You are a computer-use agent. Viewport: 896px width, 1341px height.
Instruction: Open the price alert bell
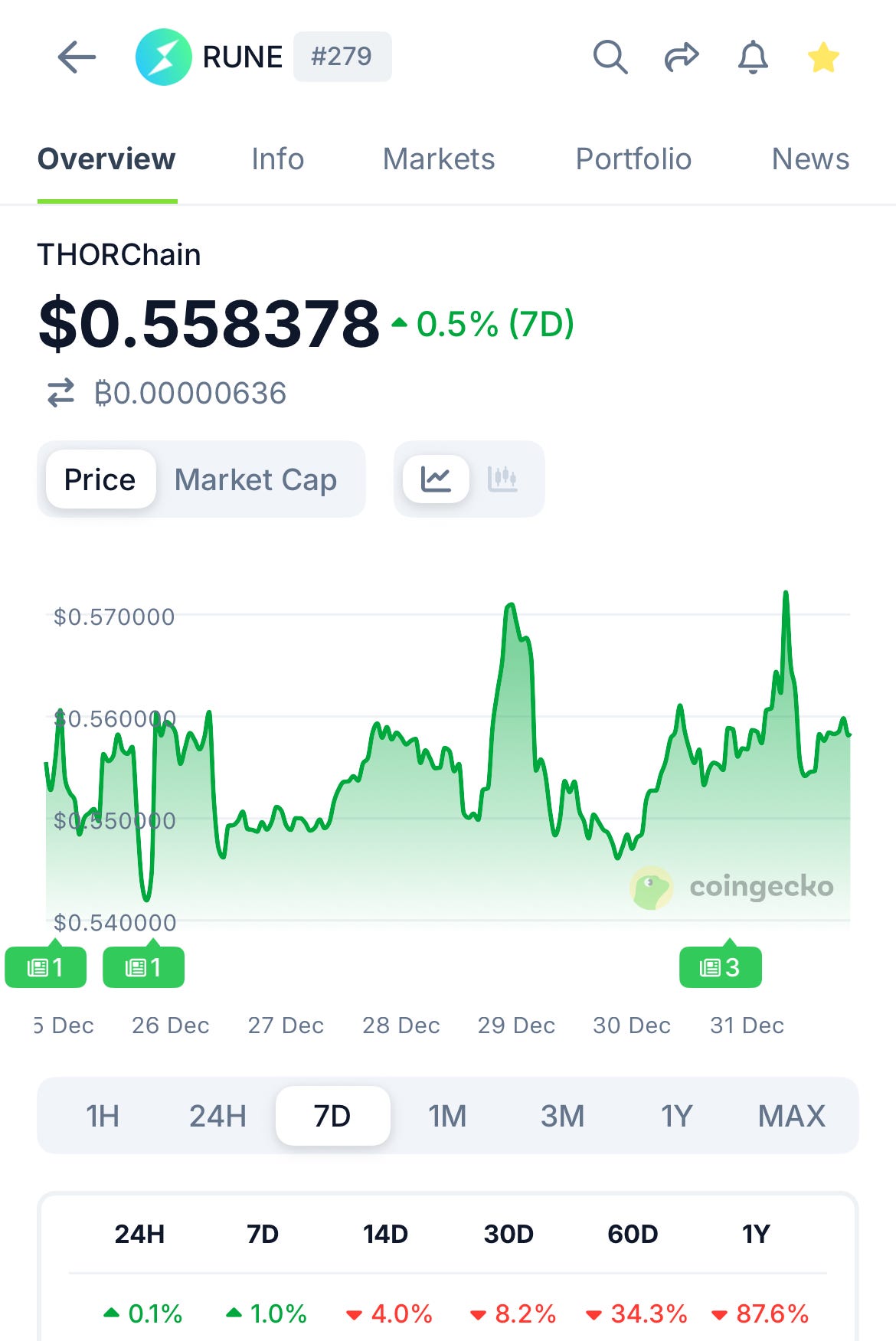pos(752,57)
